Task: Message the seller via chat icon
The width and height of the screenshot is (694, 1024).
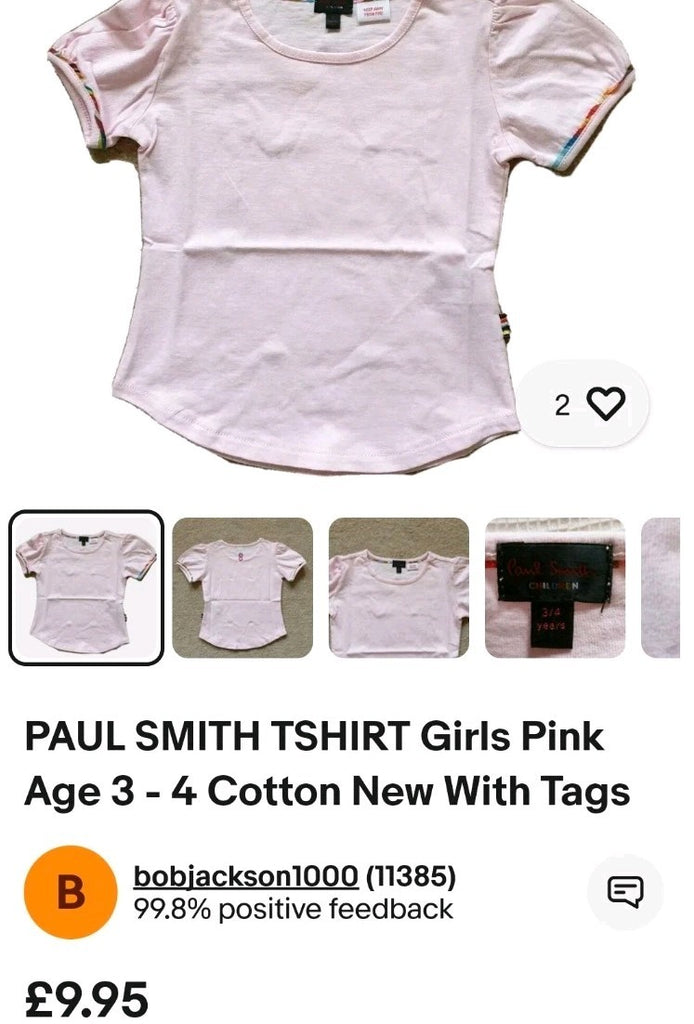Action: (625, 891)
